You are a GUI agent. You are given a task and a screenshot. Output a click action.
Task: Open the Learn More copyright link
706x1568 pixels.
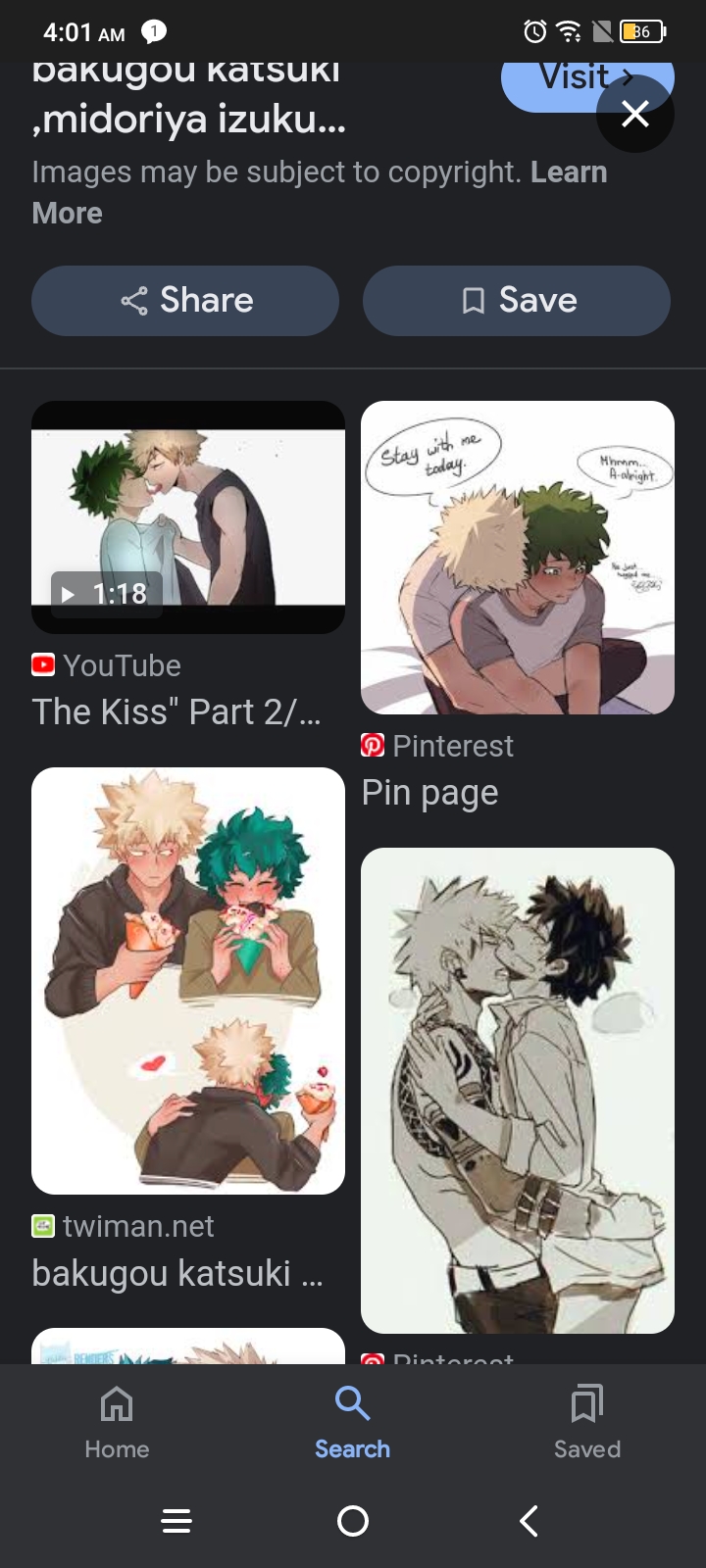click(569, 172)
